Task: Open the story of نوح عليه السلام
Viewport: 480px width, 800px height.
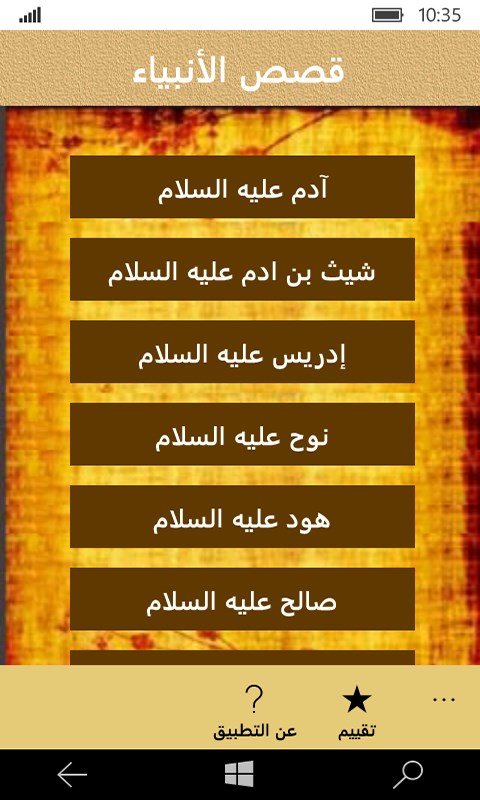Action: tap(242, 434)
